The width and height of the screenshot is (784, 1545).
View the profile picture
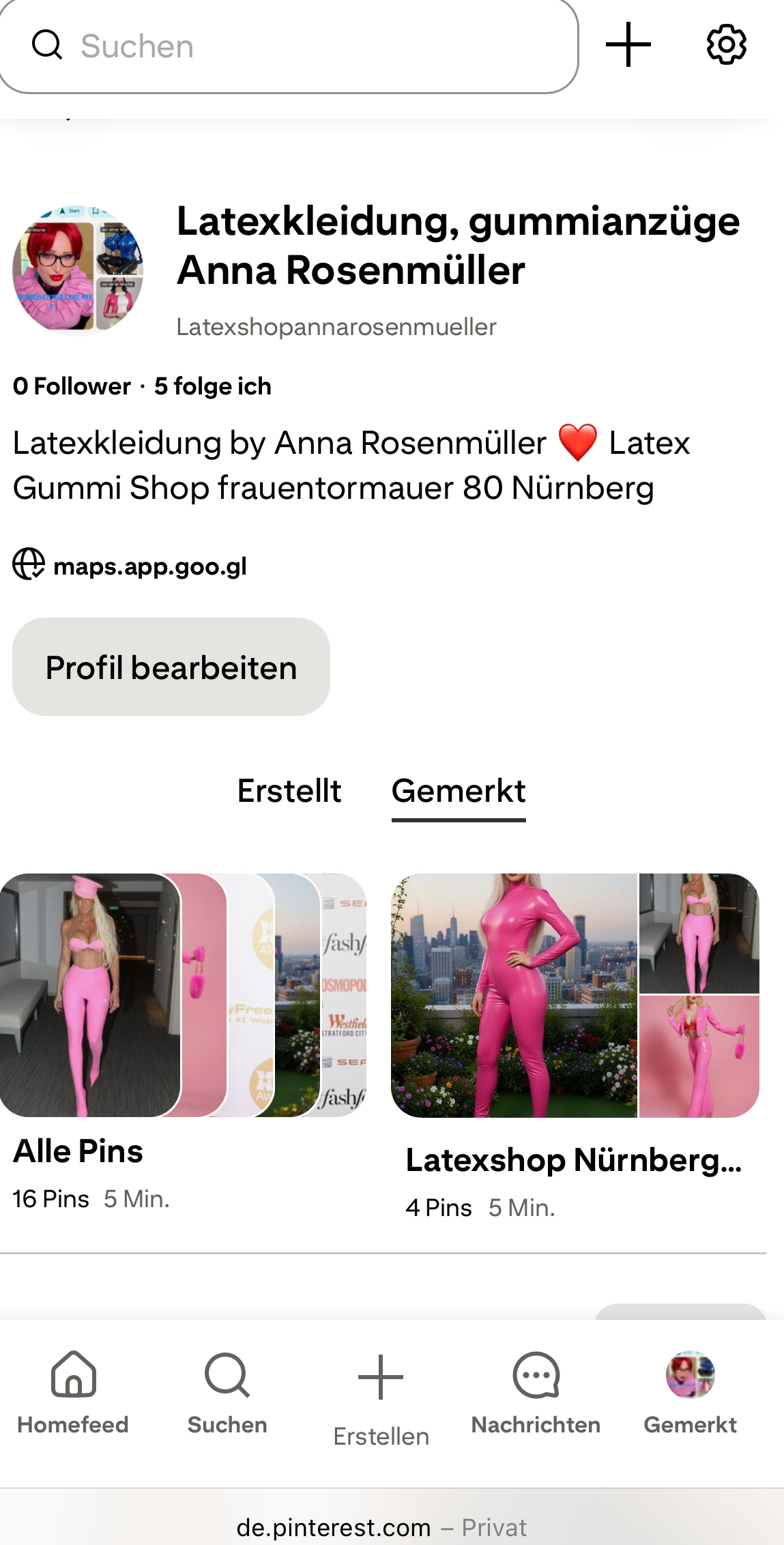(78, 270)
